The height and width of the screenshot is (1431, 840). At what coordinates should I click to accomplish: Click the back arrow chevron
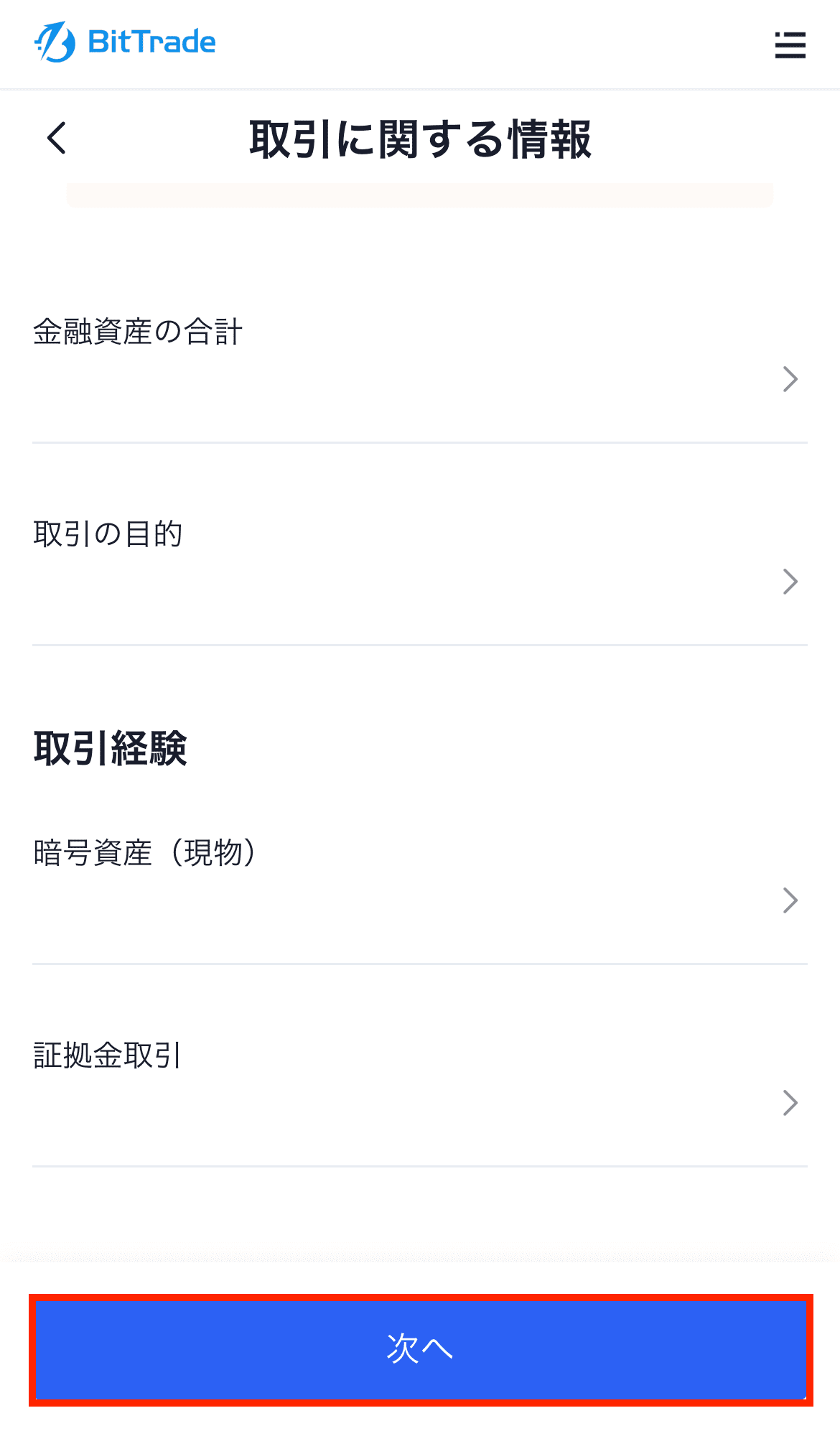(57, 136)
